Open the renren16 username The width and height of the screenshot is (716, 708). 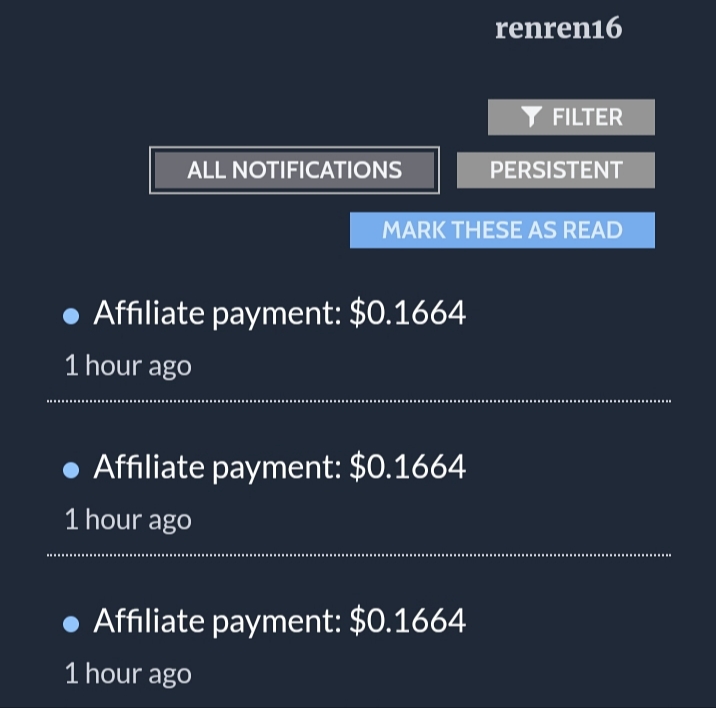click(x=558, y=28)
